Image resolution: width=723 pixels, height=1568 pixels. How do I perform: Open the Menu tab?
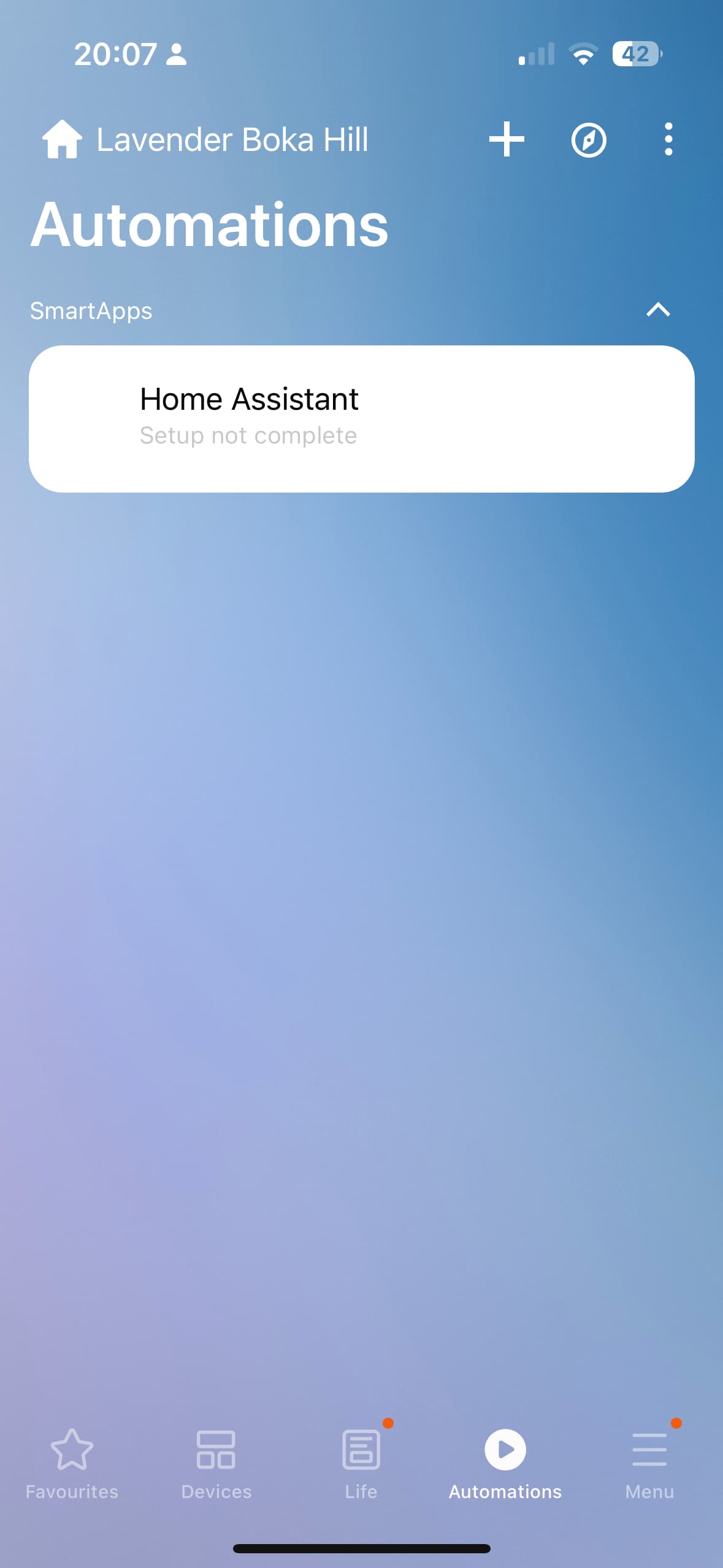[649, 1464]
